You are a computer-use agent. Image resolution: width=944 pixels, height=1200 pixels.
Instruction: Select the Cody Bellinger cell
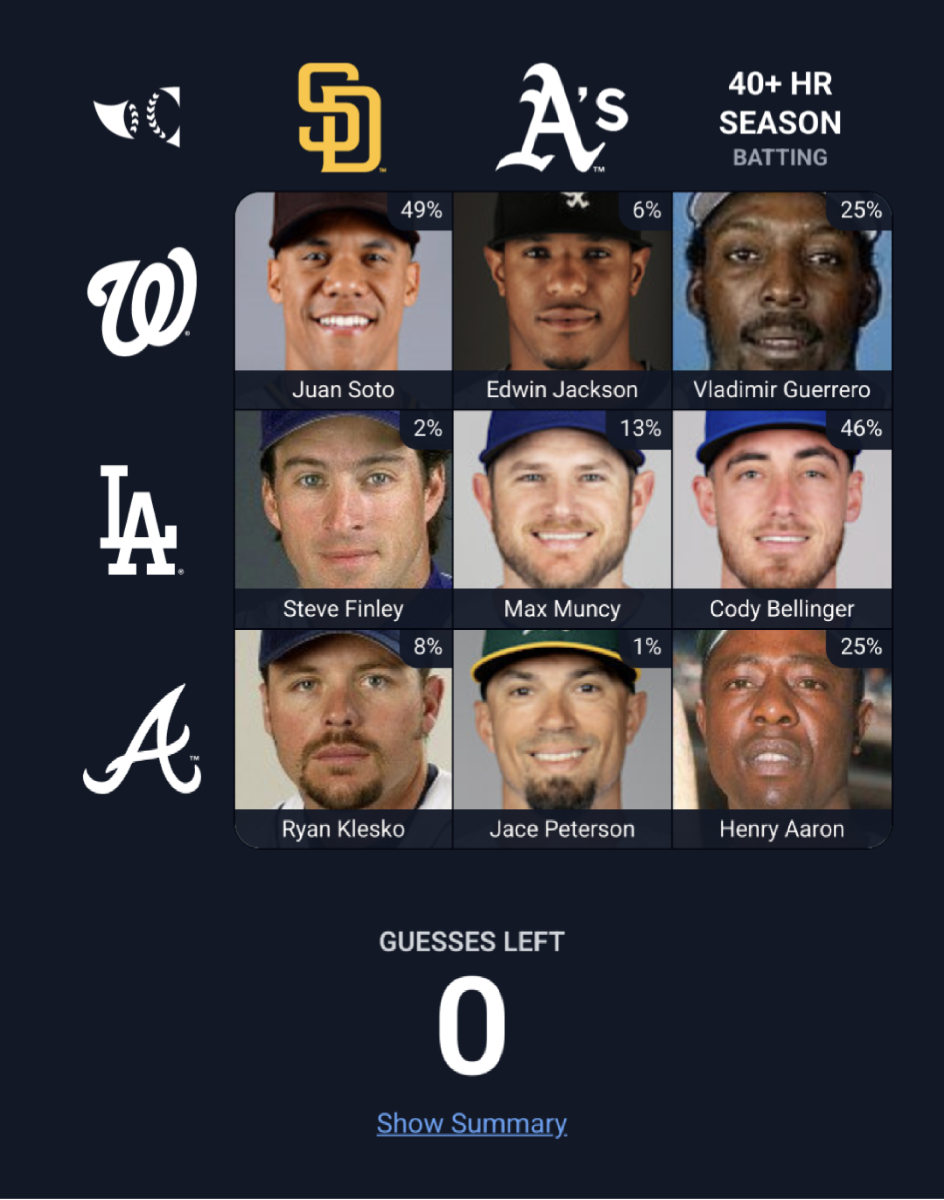782,518
